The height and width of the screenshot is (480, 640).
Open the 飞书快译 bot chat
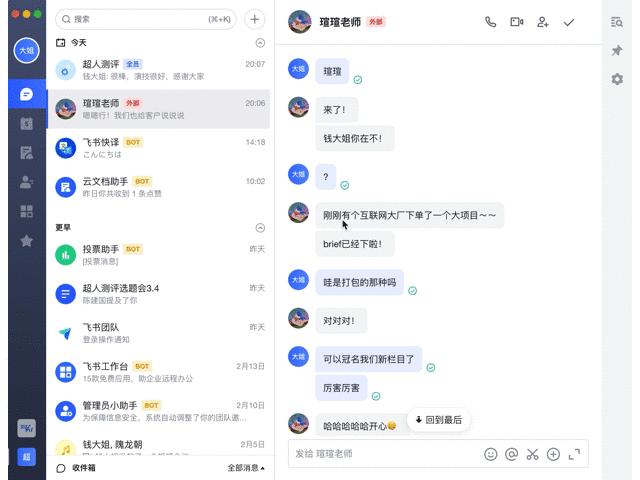pyautogui.click(x=160, y=148)
